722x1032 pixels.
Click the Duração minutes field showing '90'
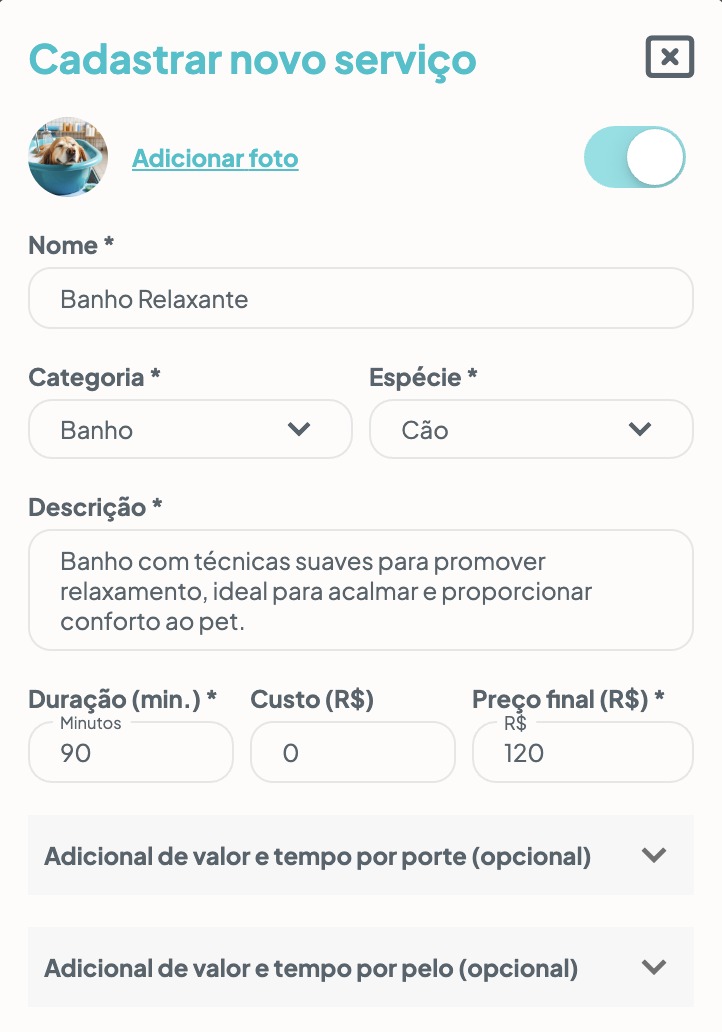click(x=130, y=752)
